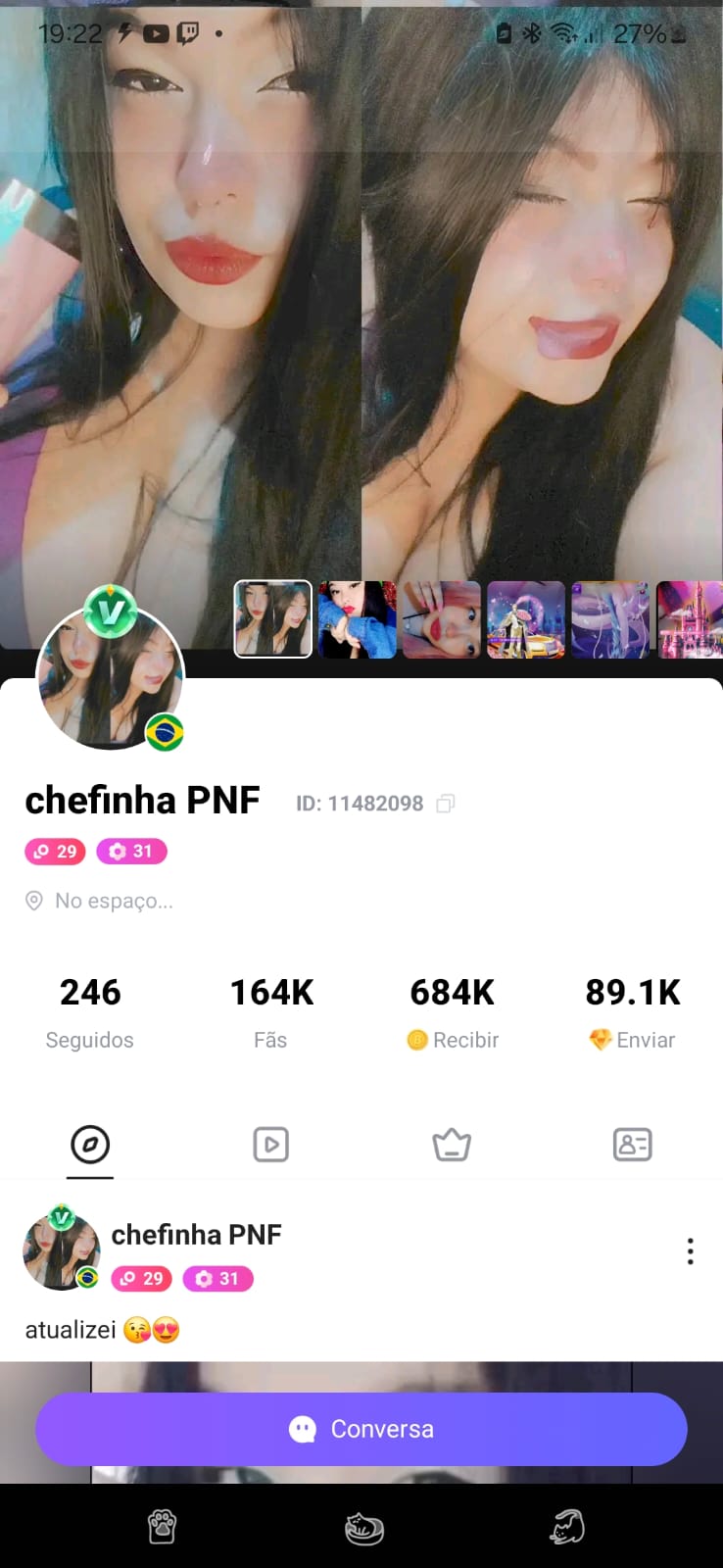Tap the system back cat icon

coord(566,1527)
